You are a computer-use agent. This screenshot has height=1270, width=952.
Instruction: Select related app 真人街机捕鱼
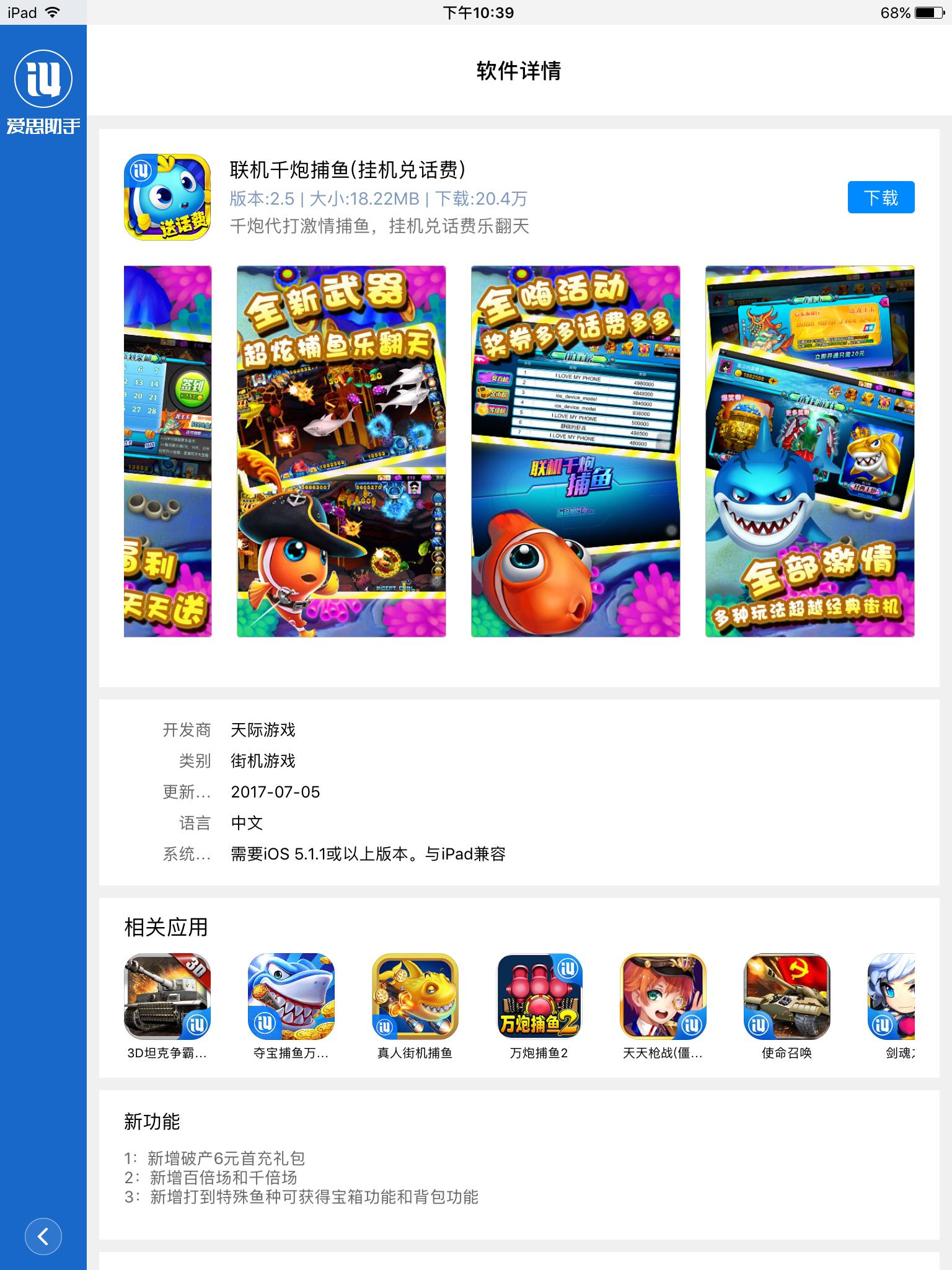tap(415, 997)
